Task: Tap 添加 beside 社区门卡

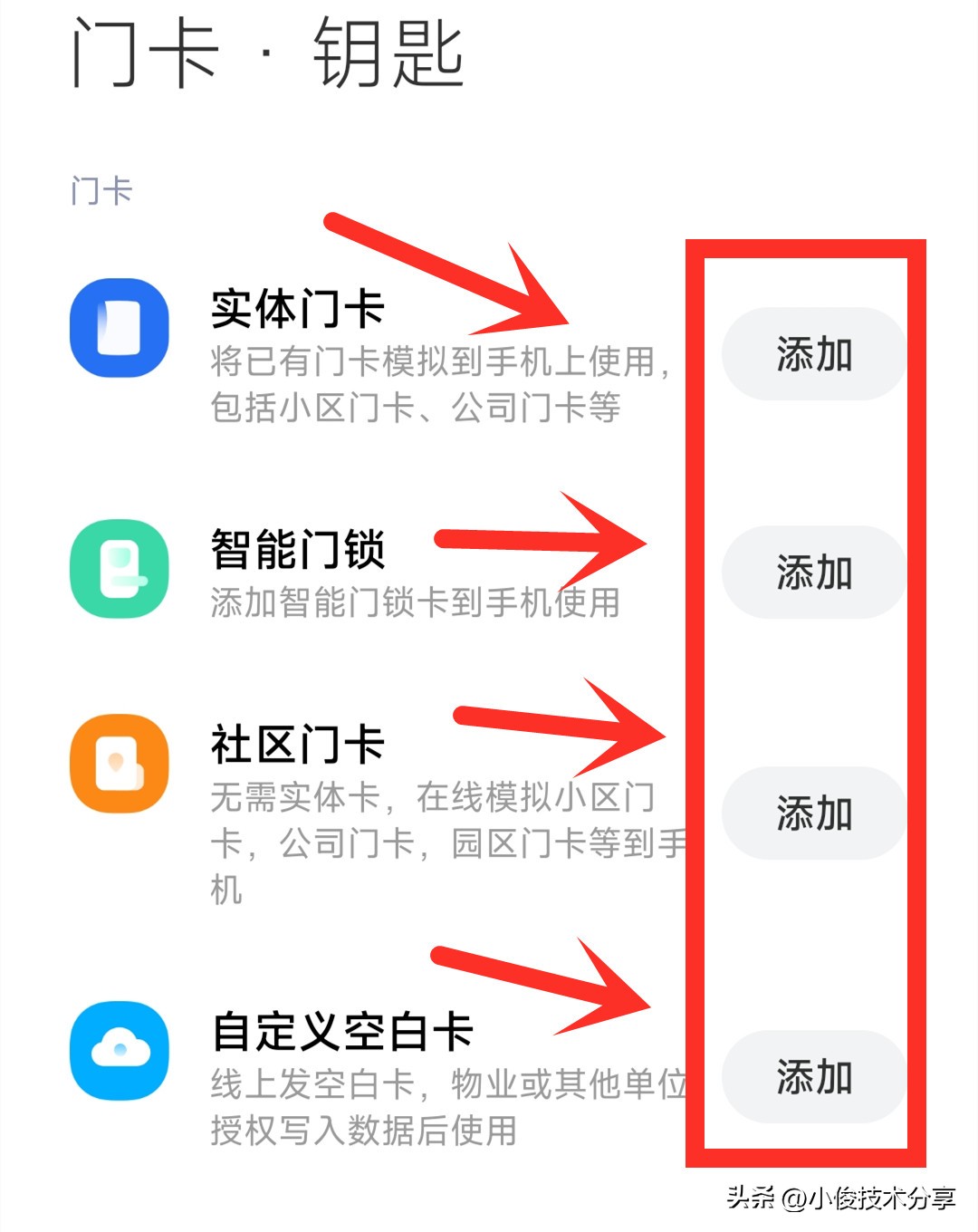Action: pyautogui.click(x=813, y=813)
